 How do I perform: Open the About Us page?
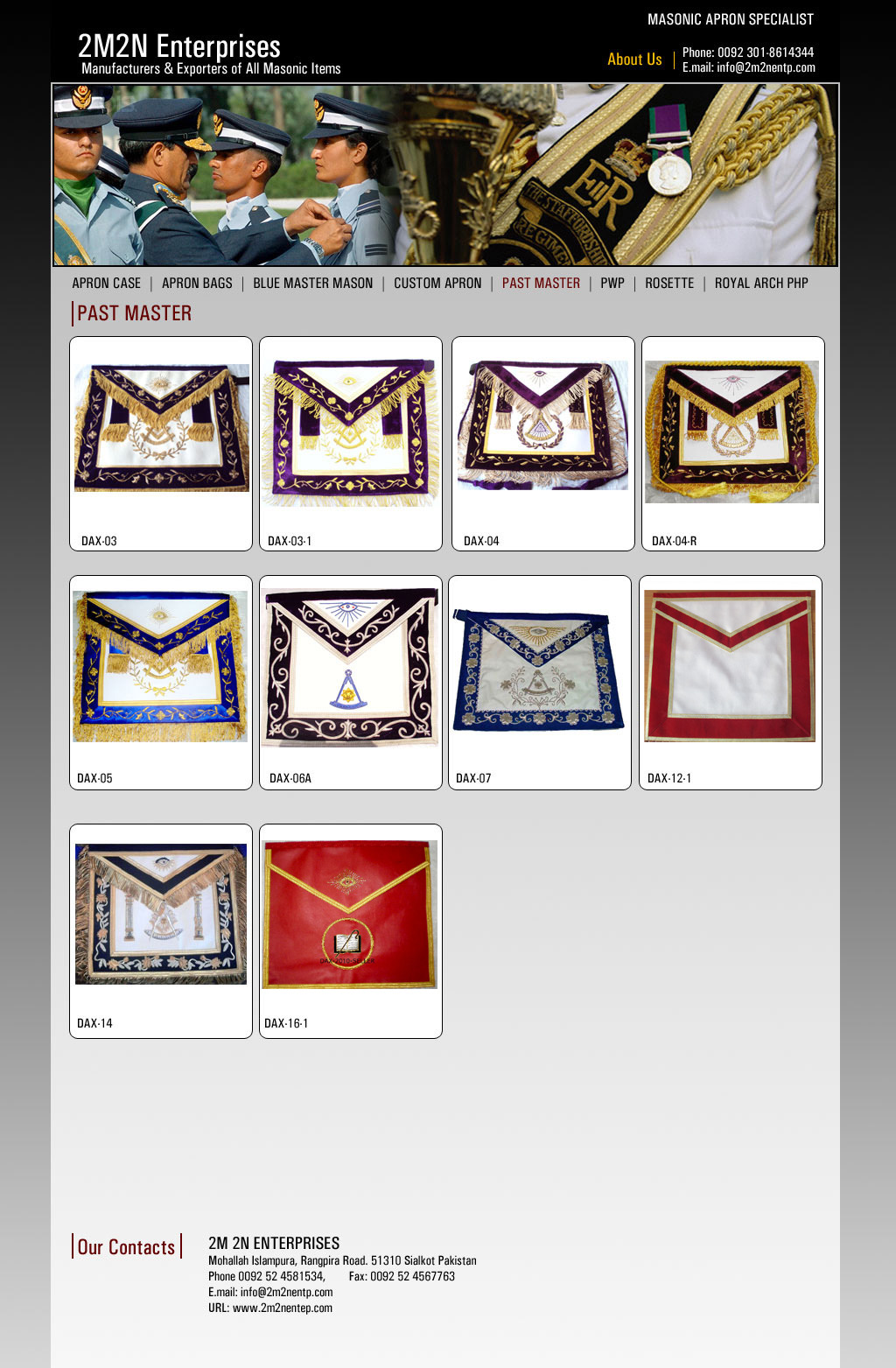pos(634,60)
